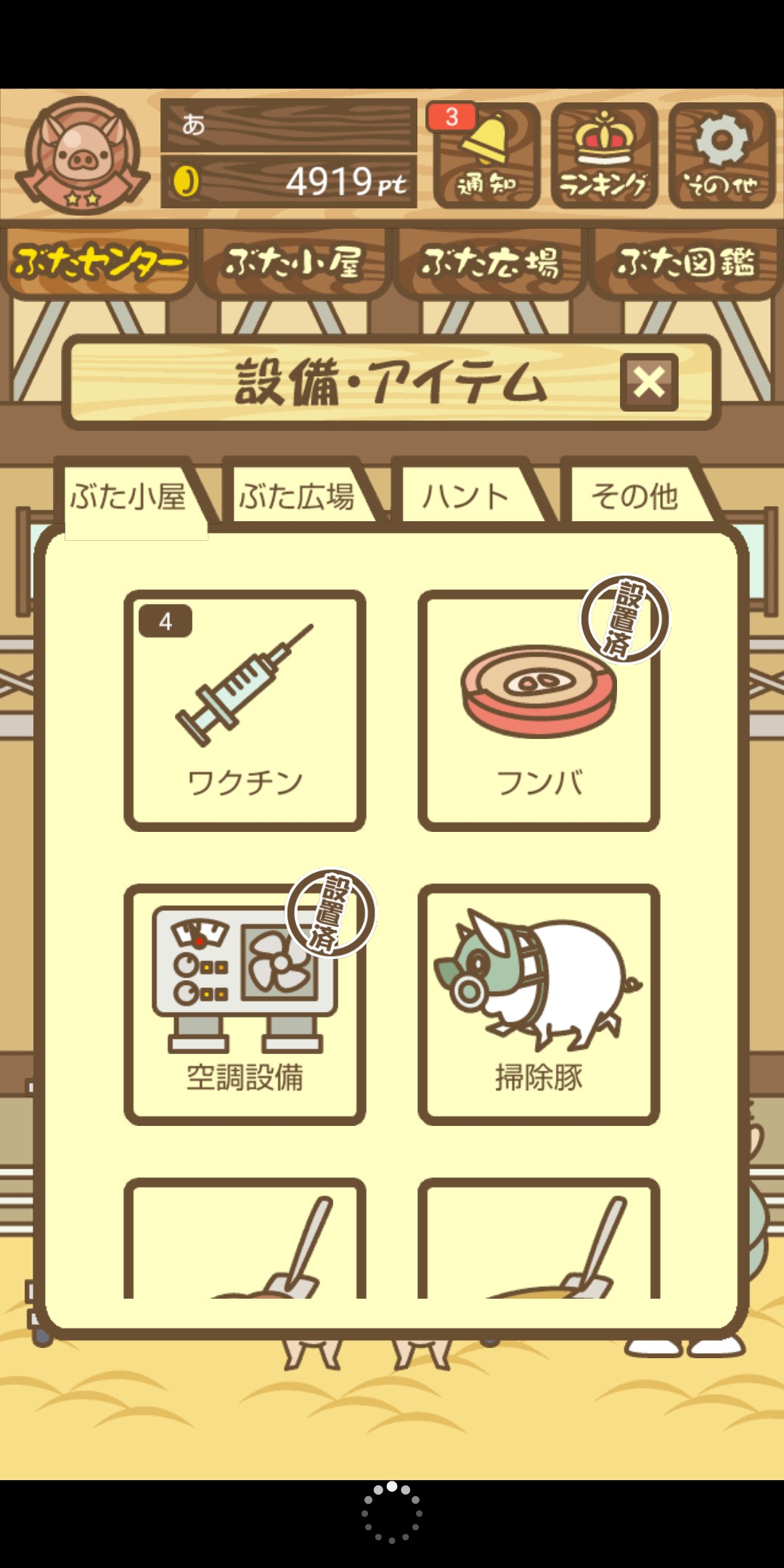Select the ハント item category tab
Viewport: 784px width, 1568px height.
click(466, 497)
